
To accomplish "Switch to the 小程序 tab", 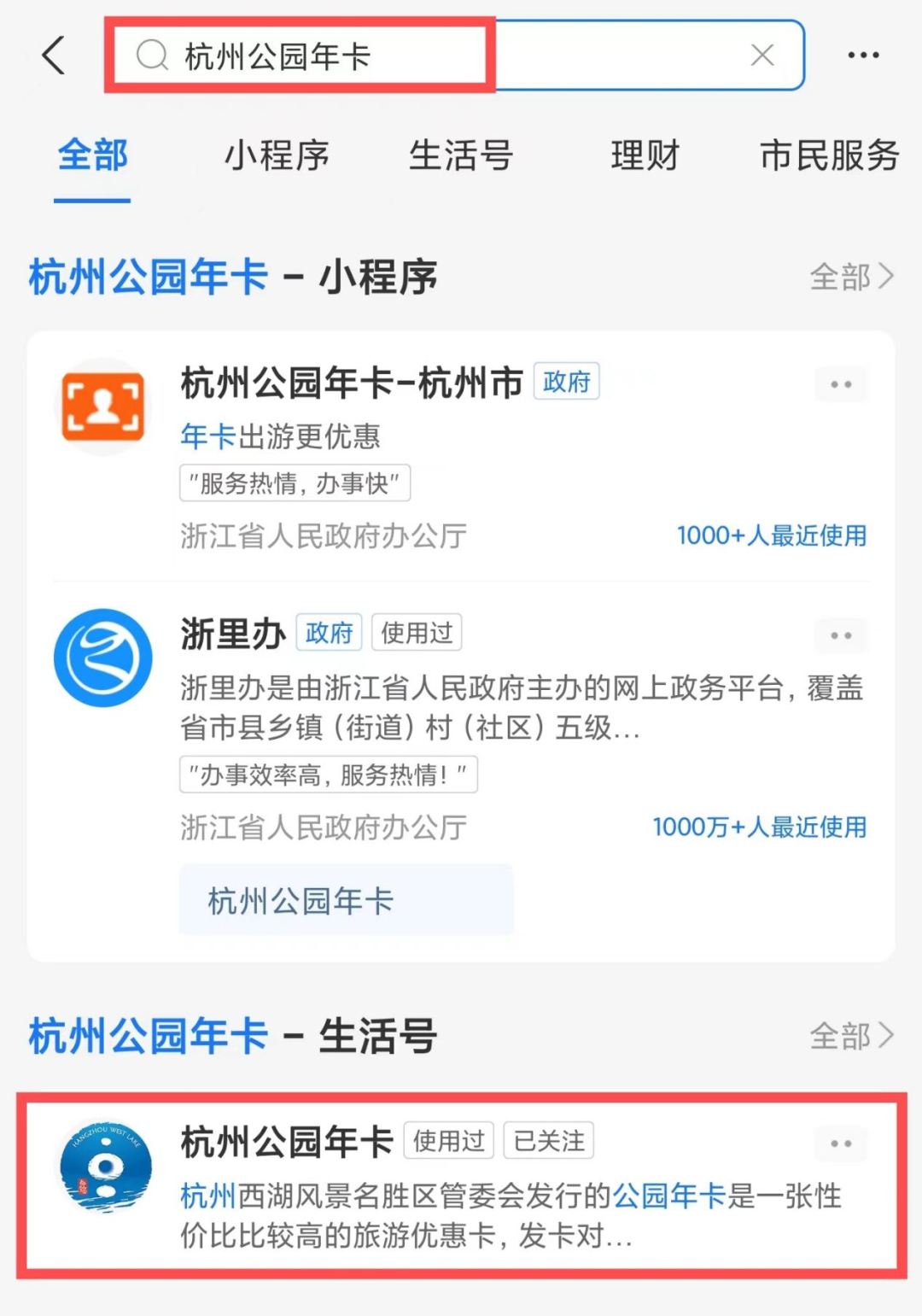I will [x=277, y=156].
